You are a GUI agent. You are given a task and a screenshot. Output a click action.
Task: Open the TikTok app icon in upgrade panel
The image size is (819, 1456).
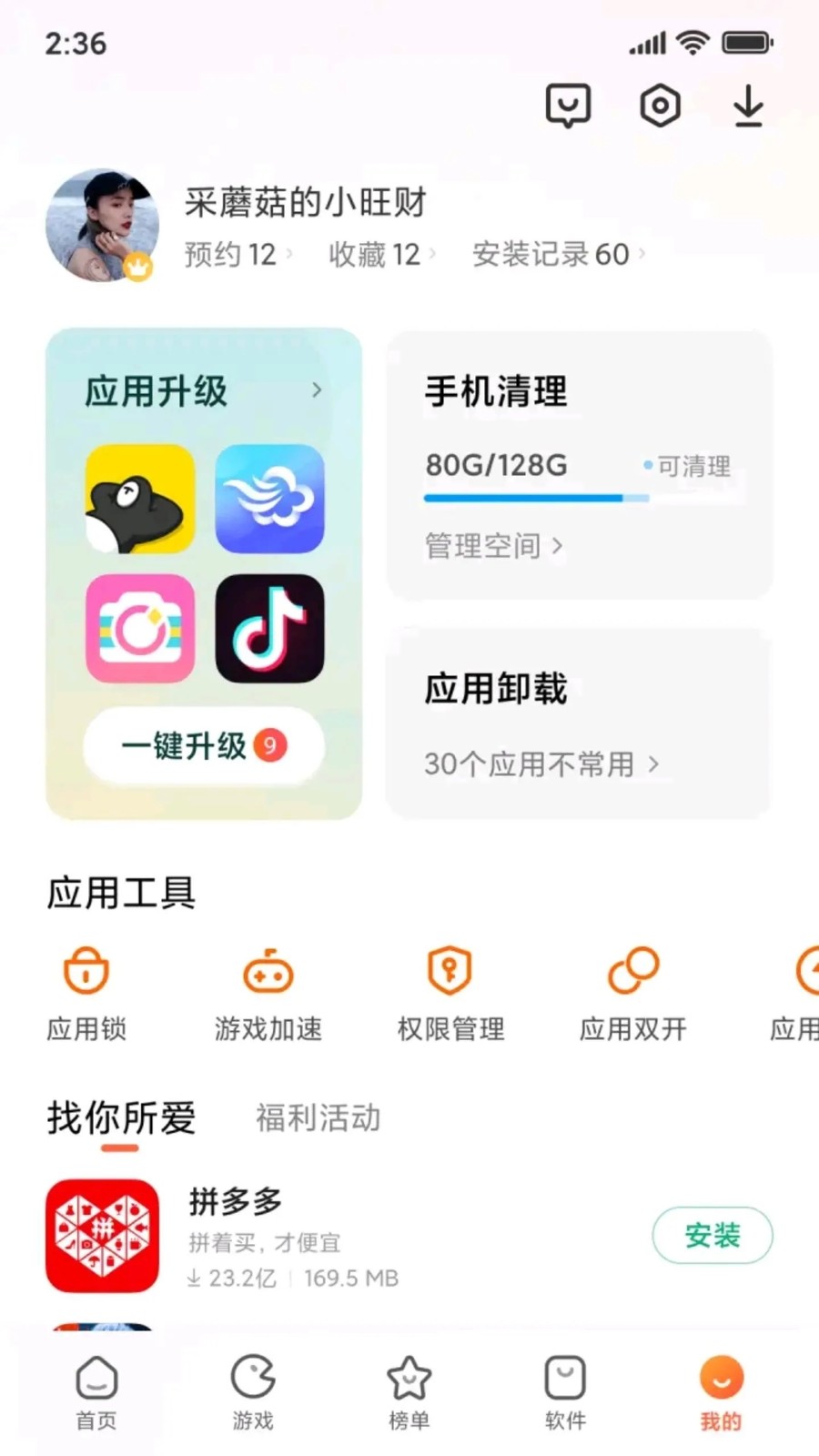(x=269, y=630)
